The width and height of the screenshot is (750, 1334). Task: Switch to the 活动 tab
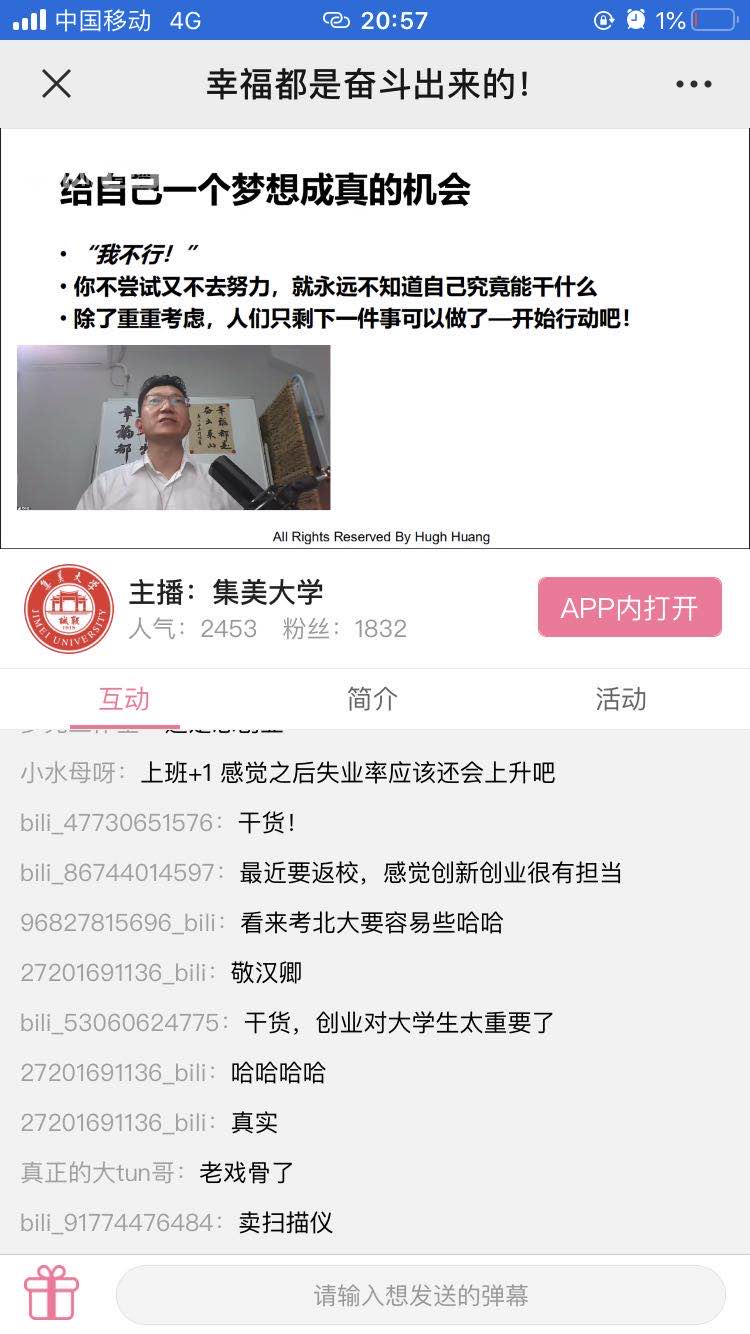[x=620, y=699]
